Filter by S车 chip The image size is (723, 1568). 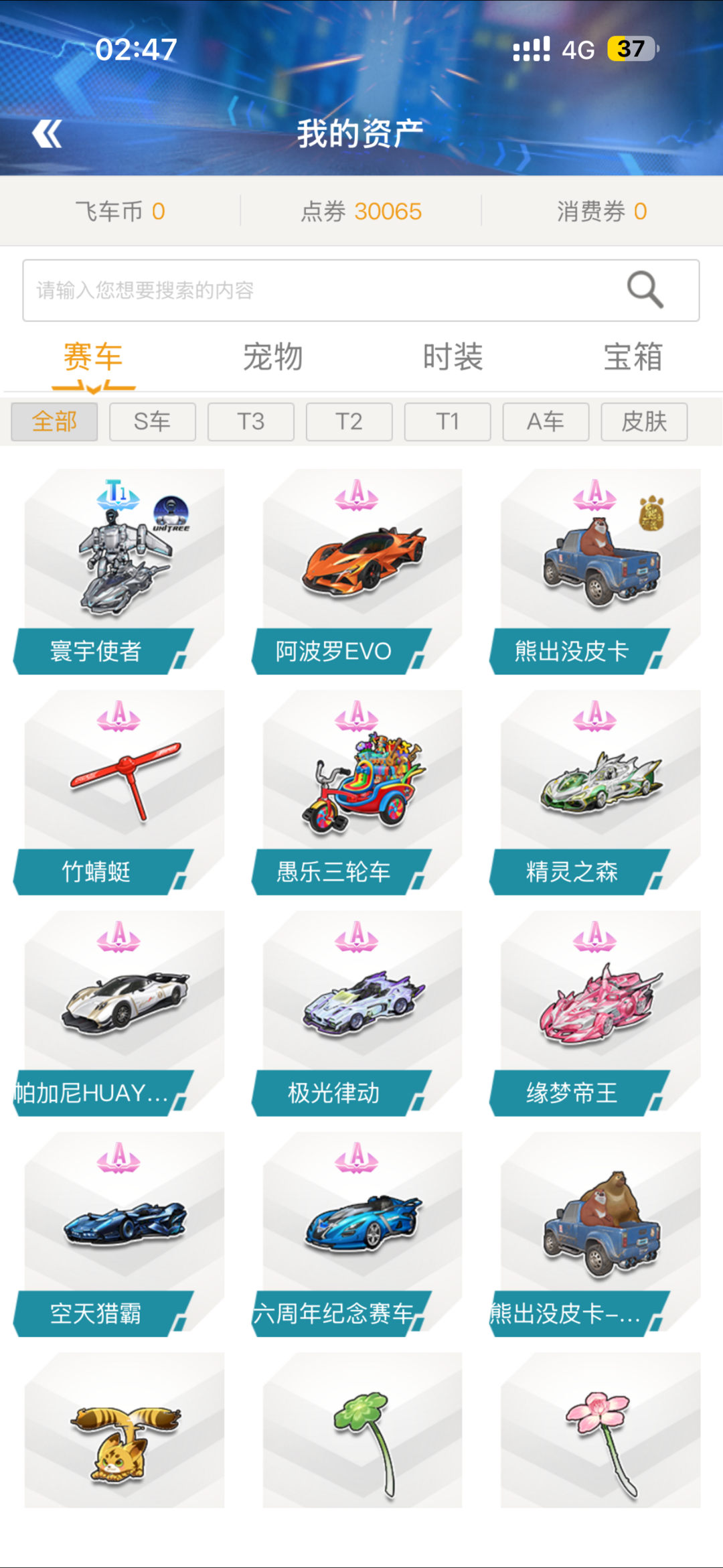(x=153, y=421)
